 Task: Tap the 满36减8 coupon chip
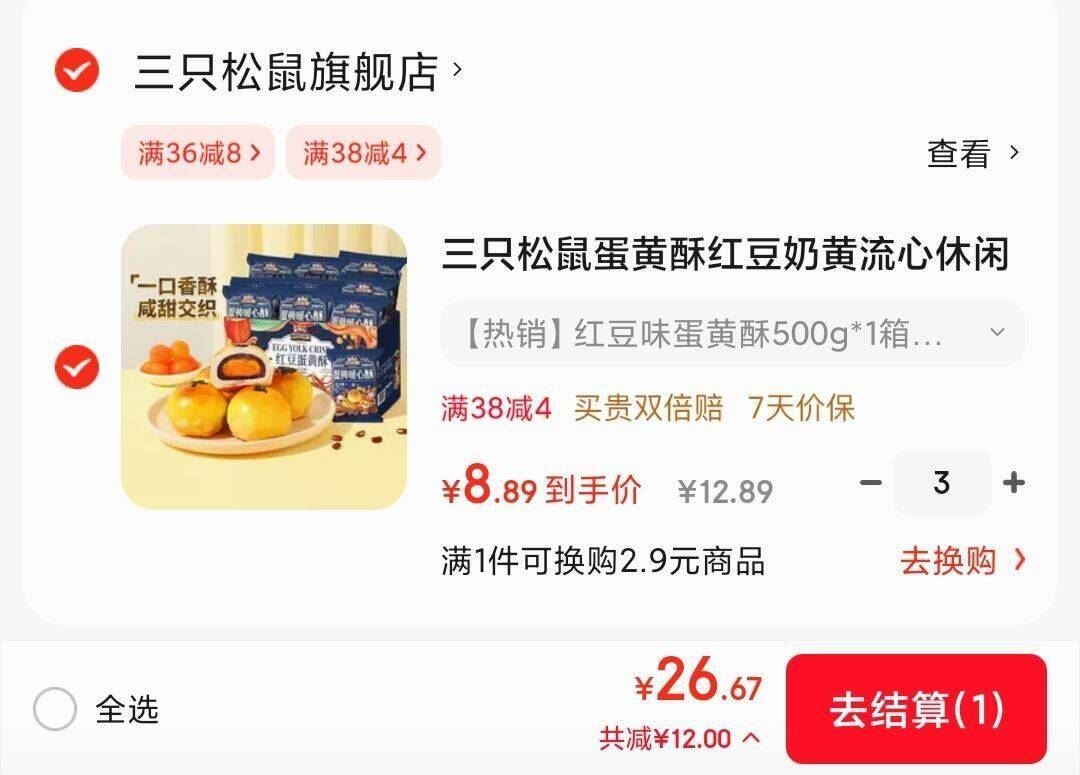coord(198,153)
